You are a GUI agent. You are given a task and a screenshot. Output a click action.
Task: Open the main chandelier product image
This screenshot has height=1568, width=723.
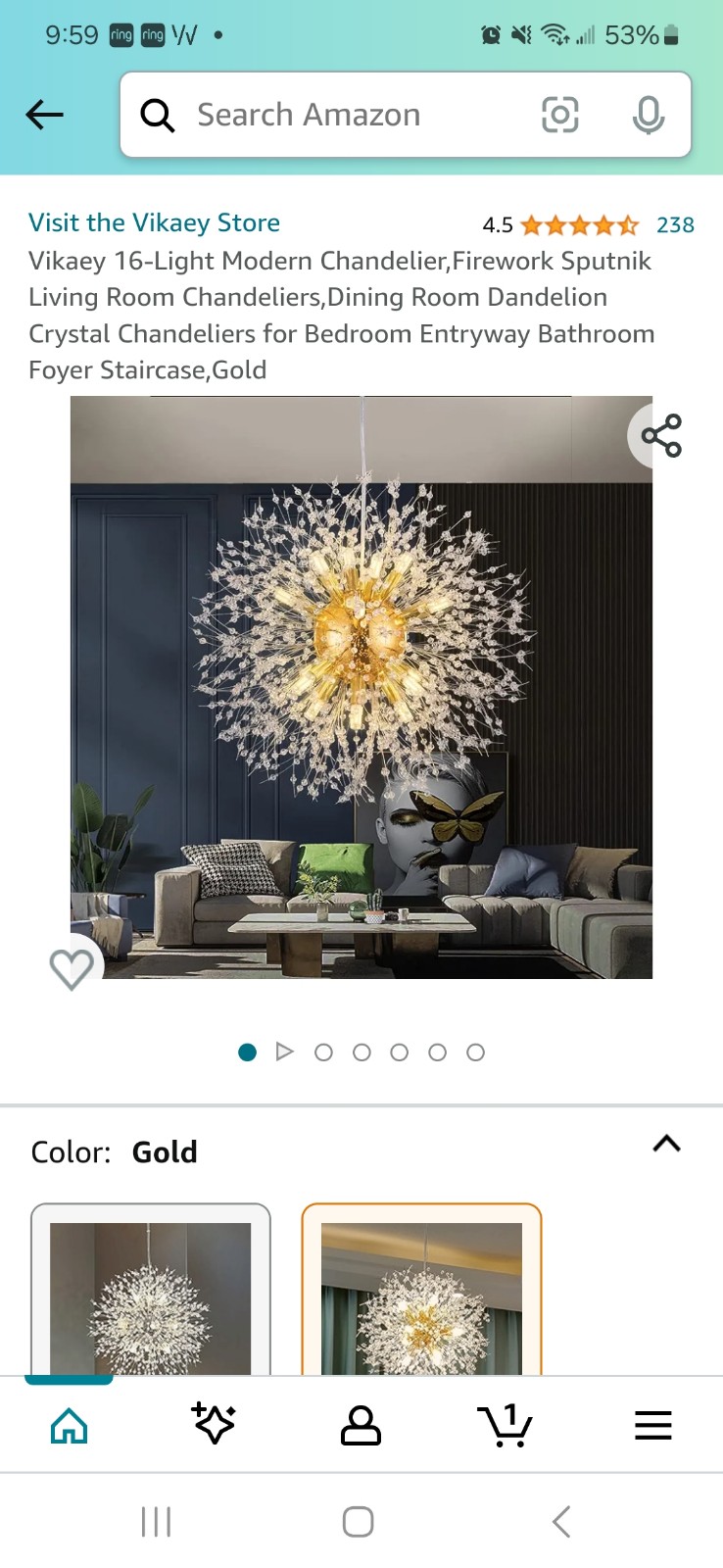click(x=361, y=687)
